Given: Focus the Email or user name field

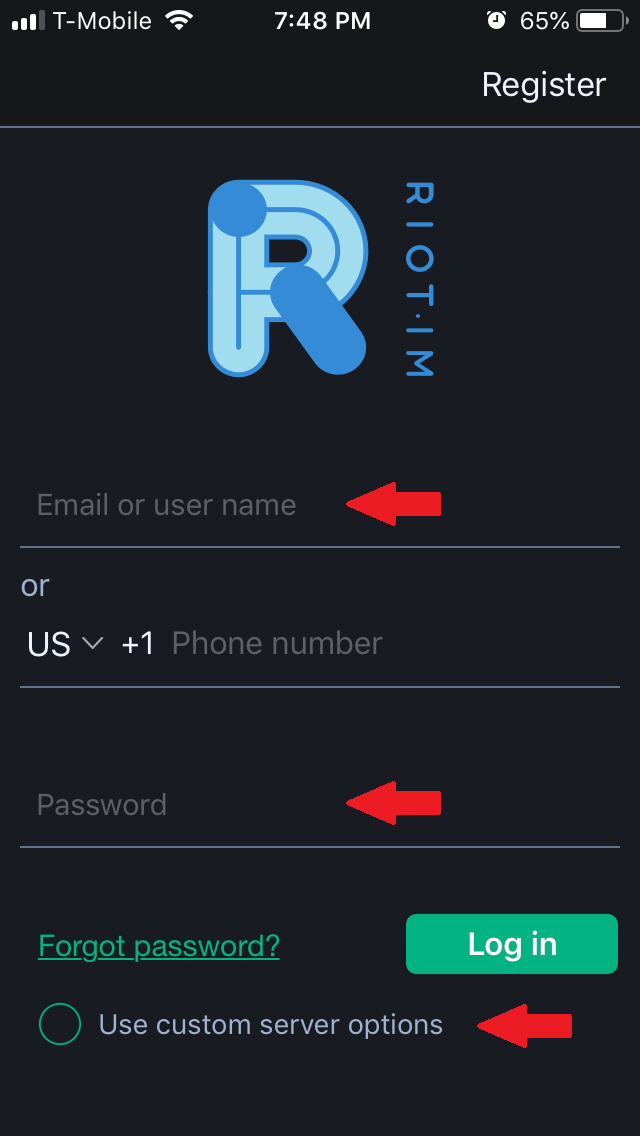Looking at the screenshot, I should 320,505.
